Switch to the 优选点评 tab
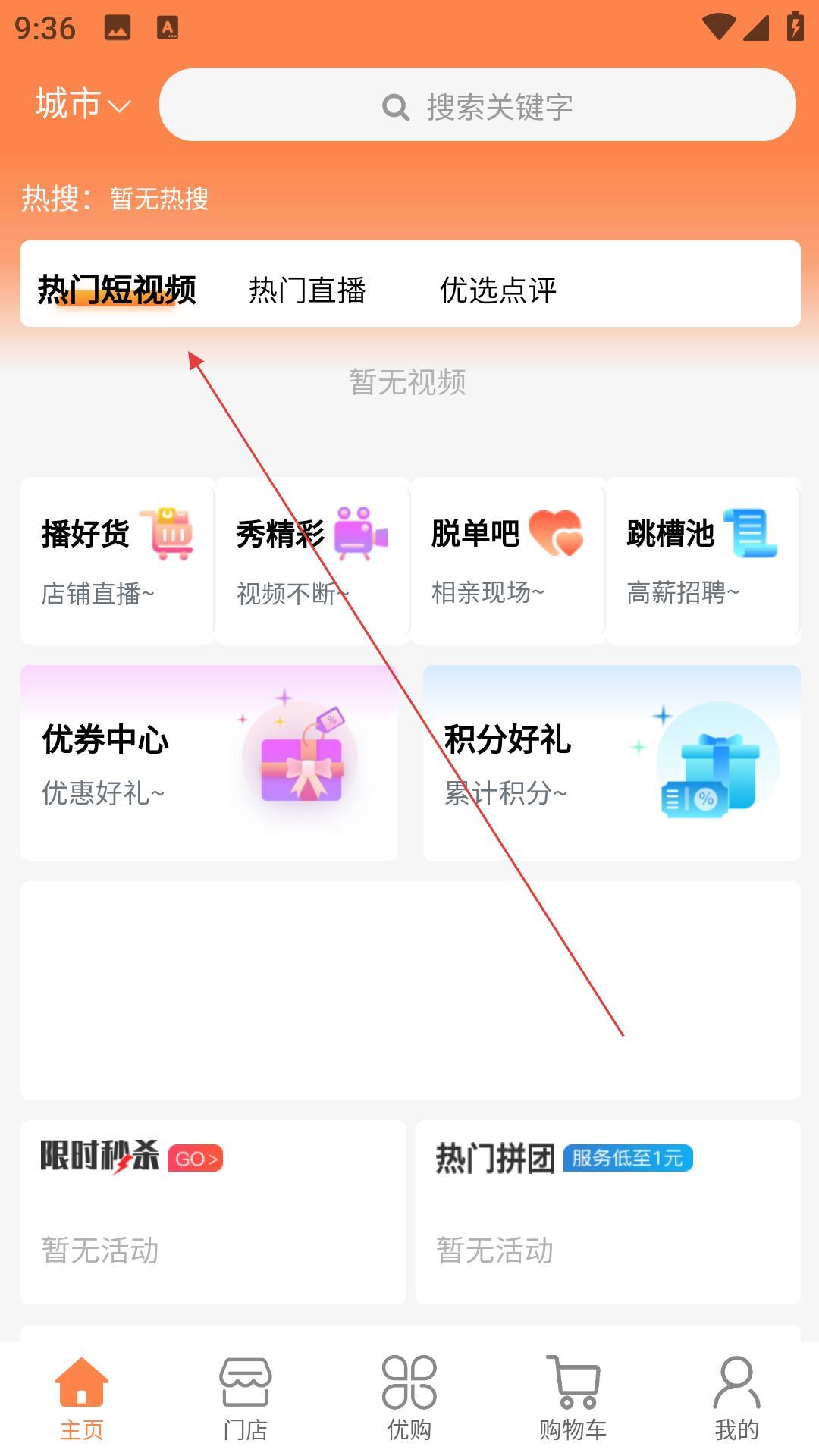Image resolution: width=819 pixels, height=1456 pixels. click(498, 290)
